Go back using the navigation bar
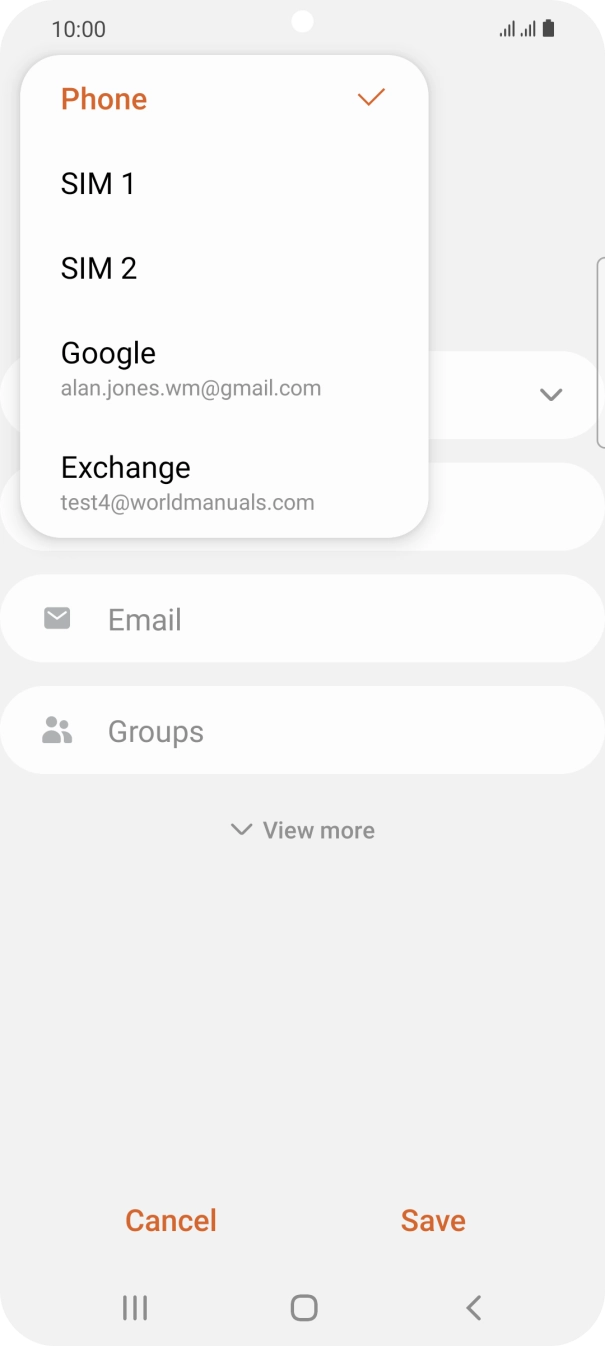Viewport: 605px width, 1346px height. click(473, 1307)
